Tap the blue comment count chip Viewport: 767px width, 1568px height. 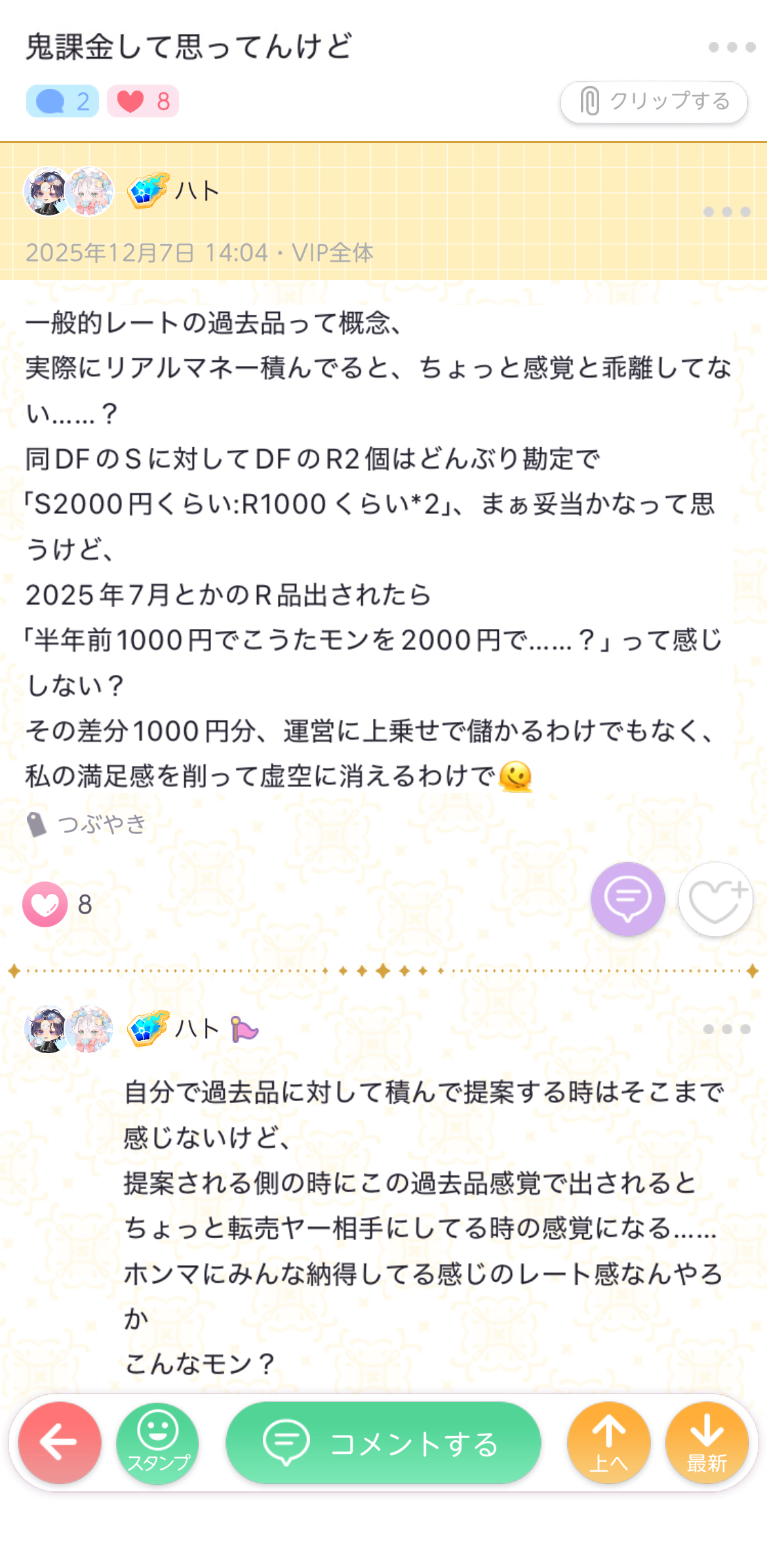[x=62, y=102]
